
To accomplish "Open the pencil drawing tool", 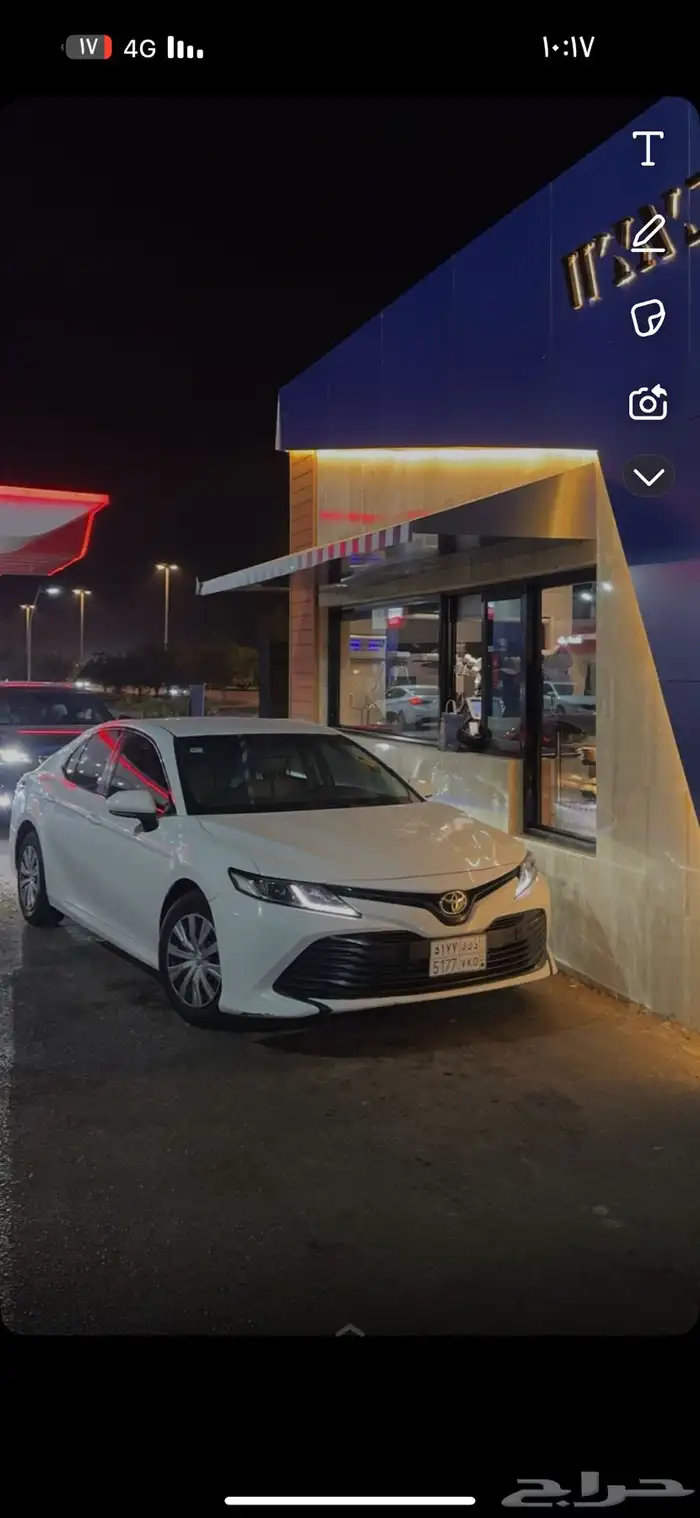I will pyautogui.click(x=648, y=233).
